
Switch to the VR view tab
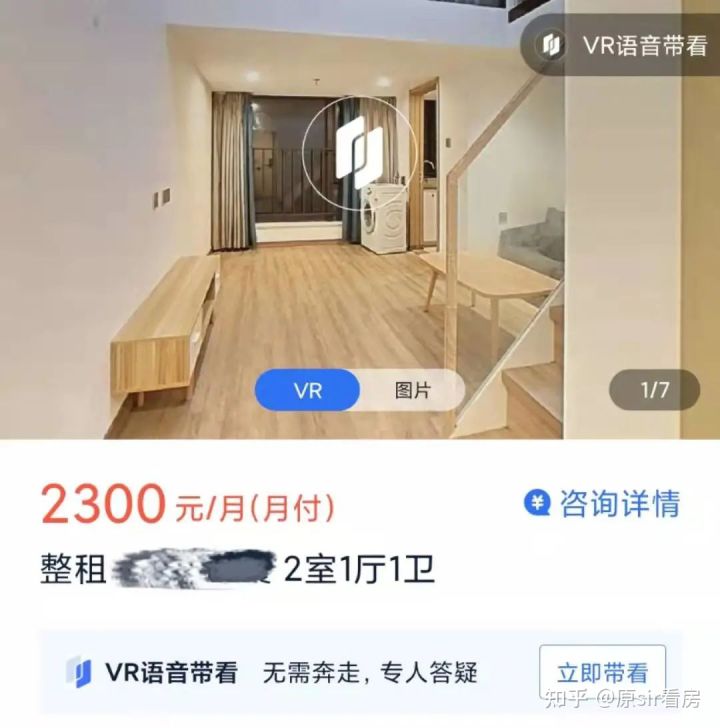pyautogui.click(x=308, y=390)
